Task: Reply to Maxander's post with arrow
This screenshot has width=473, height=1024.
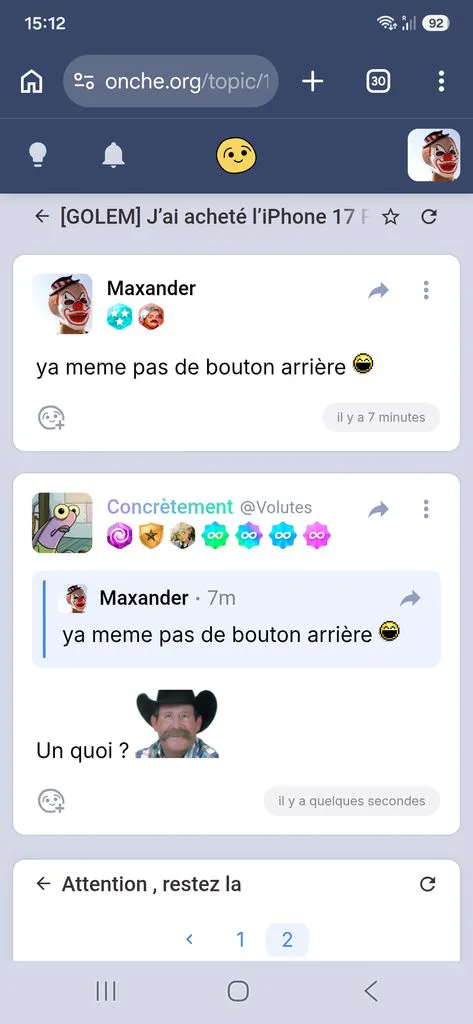Action: pyautogui.click(x=378, y=290)
